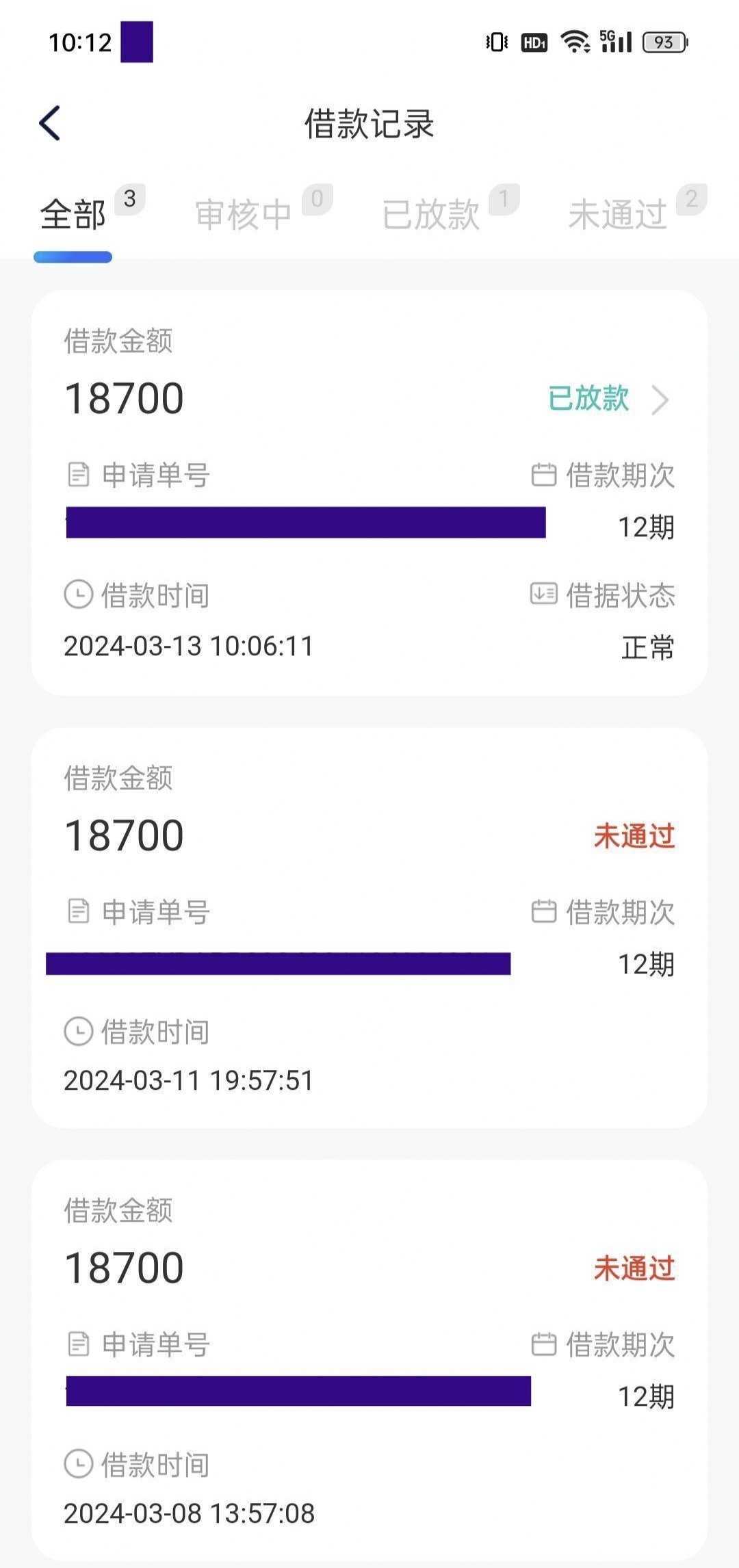
Task: Switch to the 审核中 tab
Action: pos(244,215)
